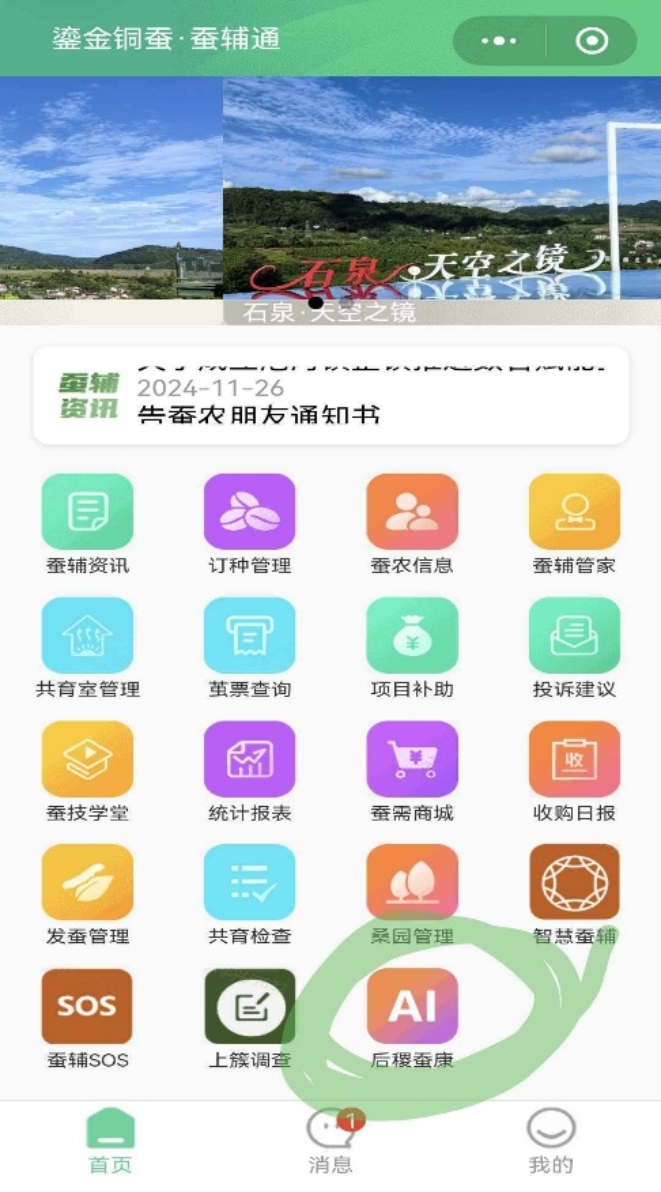
Task: Switch to the 消息 tab
Action: 330,1140
